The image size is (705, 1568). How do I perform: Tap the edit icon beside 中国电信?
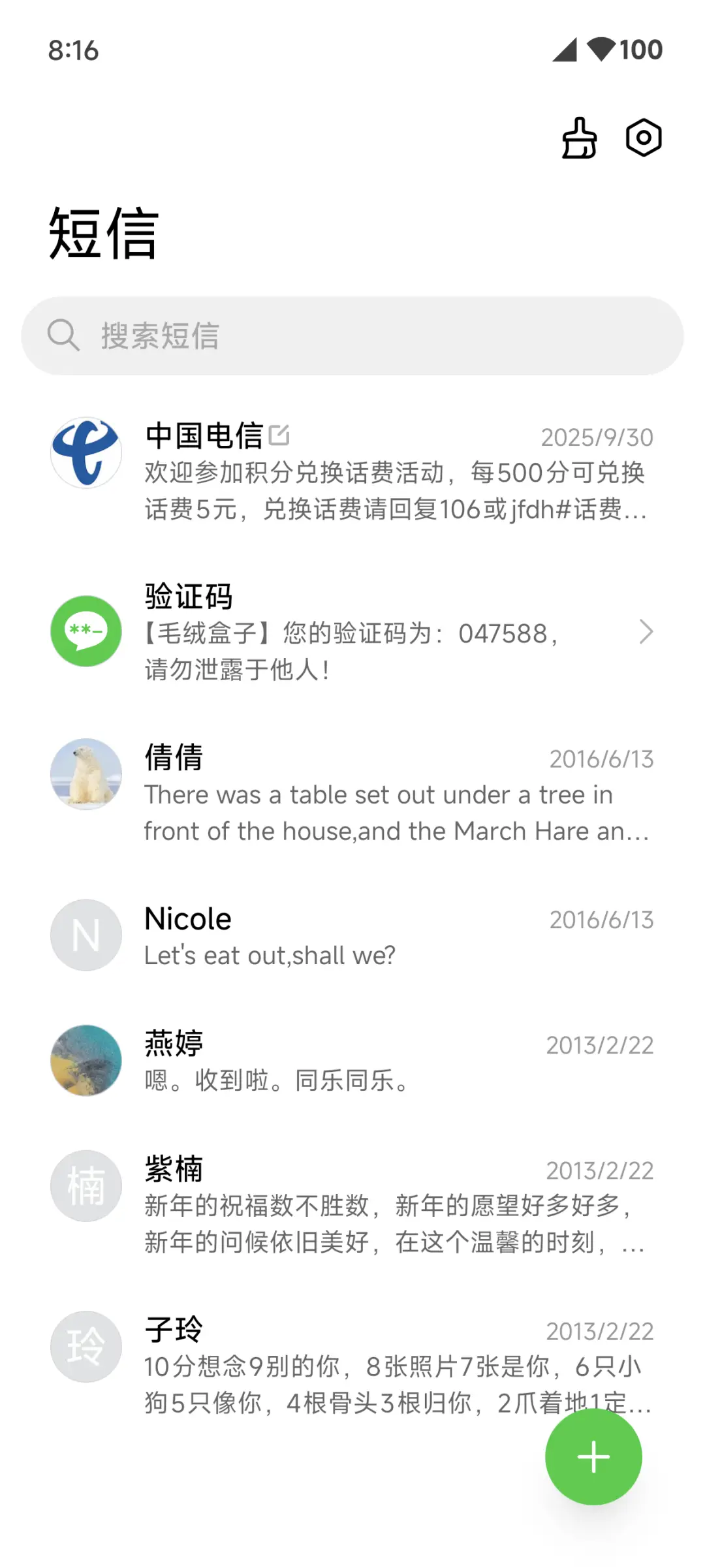[281, 433]
